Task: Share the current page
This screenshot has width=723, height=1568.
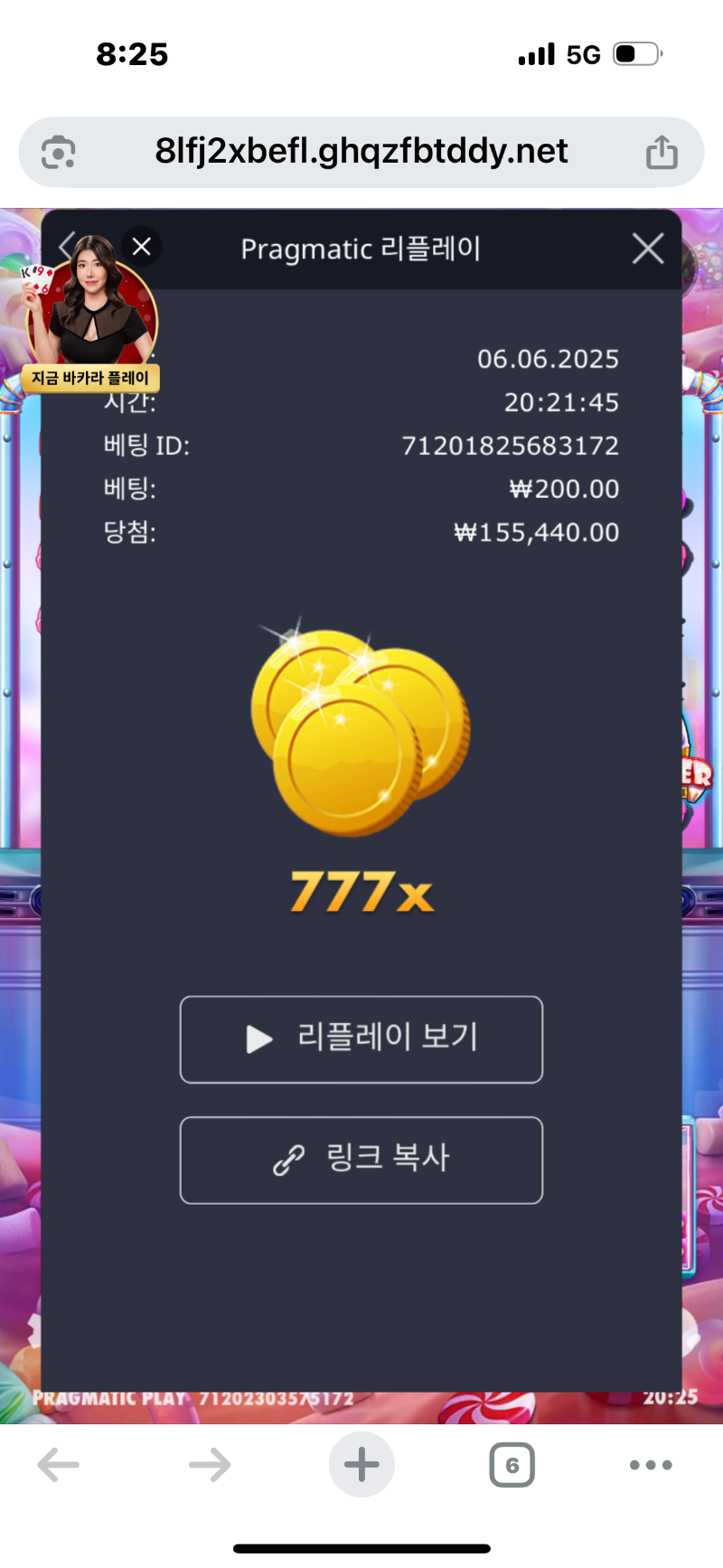Action: [x=662, y=152]
